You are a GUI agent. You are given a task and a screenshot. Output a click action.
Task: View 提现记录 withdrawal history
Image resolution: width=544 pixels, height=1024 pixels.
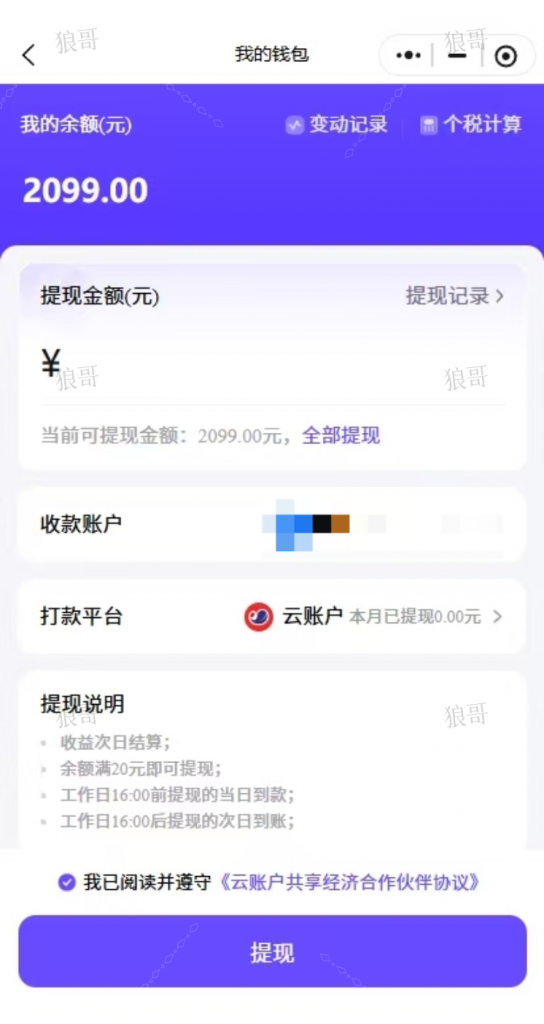[x=455, y=296]
